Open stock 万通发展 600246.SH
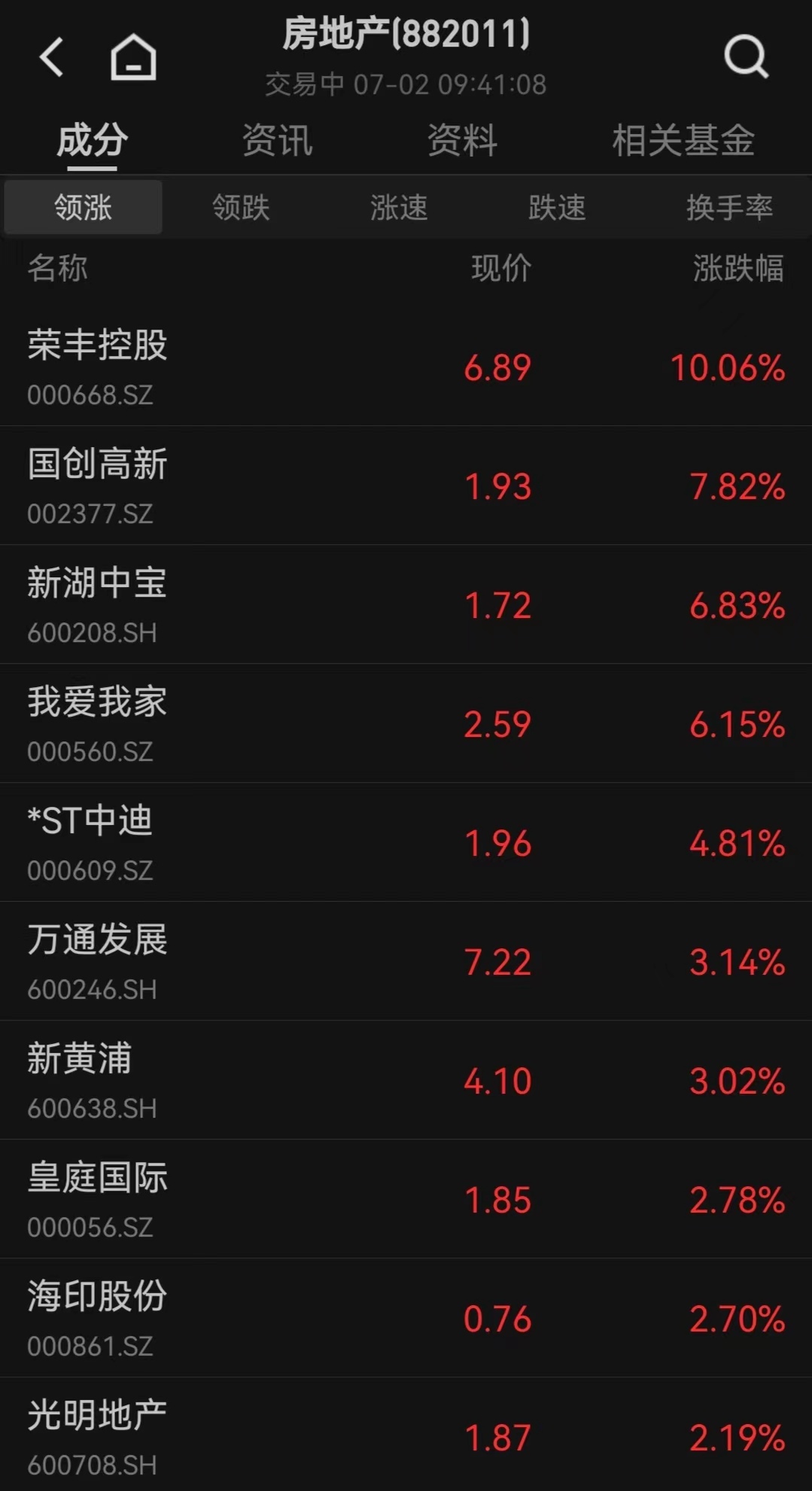Image resolution: width=812 pixels, height=1491 pixels. 406,961
